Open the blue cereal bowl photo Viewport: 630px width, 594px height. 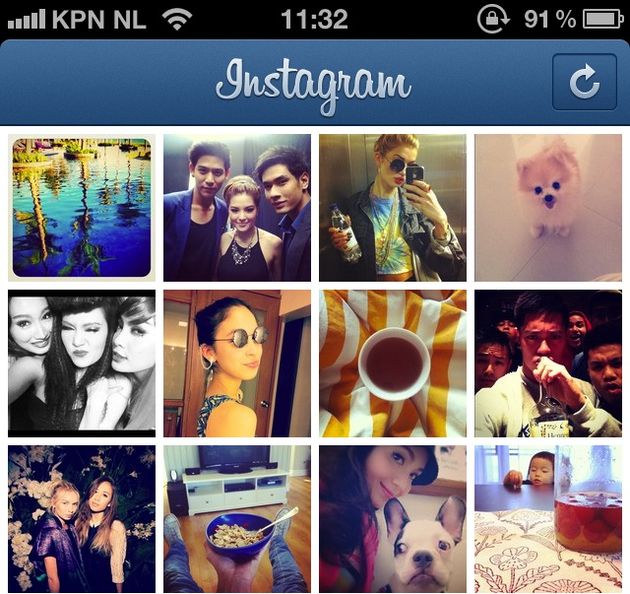pos(237,519)
